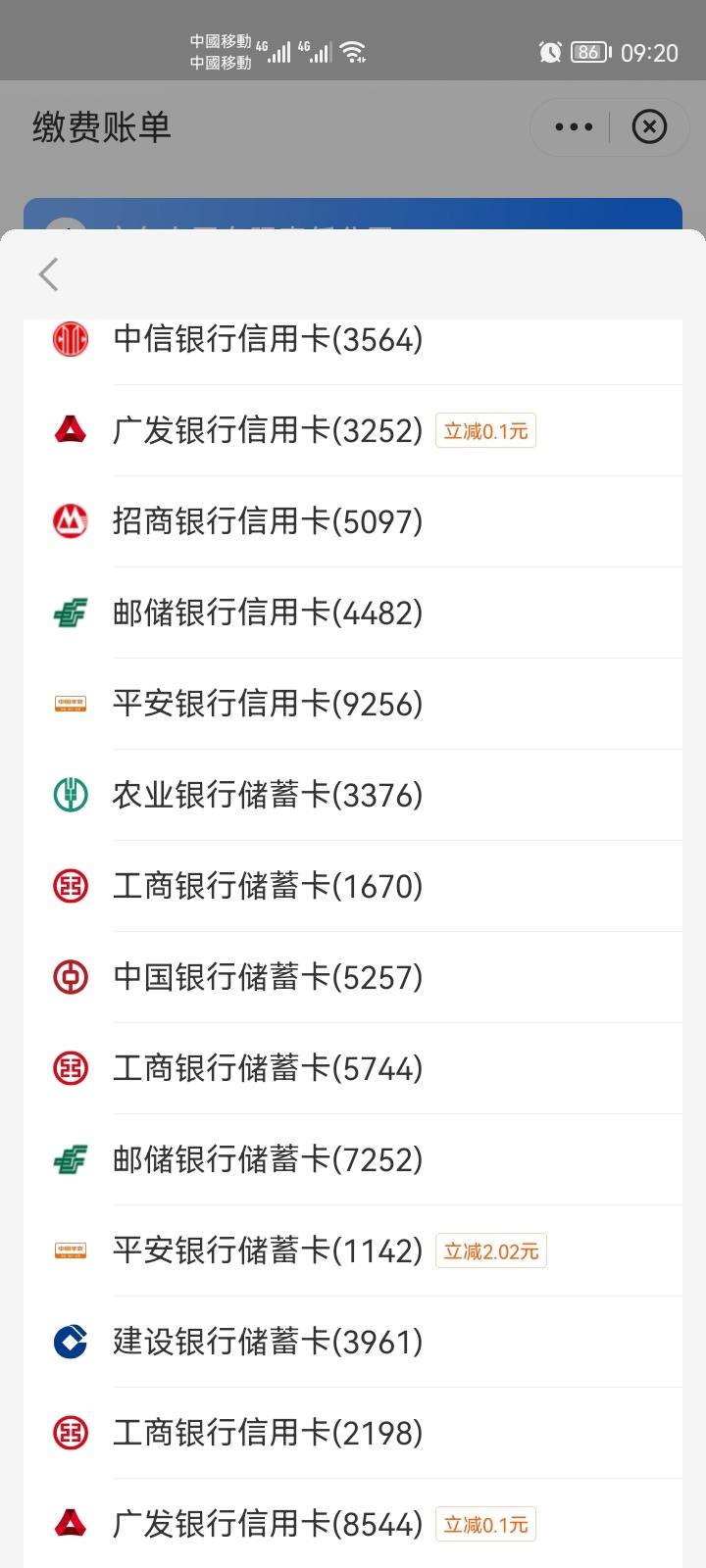The image size is (706, 1568).
Task: Choose 广发银行信用卡(8544)
Action: (353, 1524)
